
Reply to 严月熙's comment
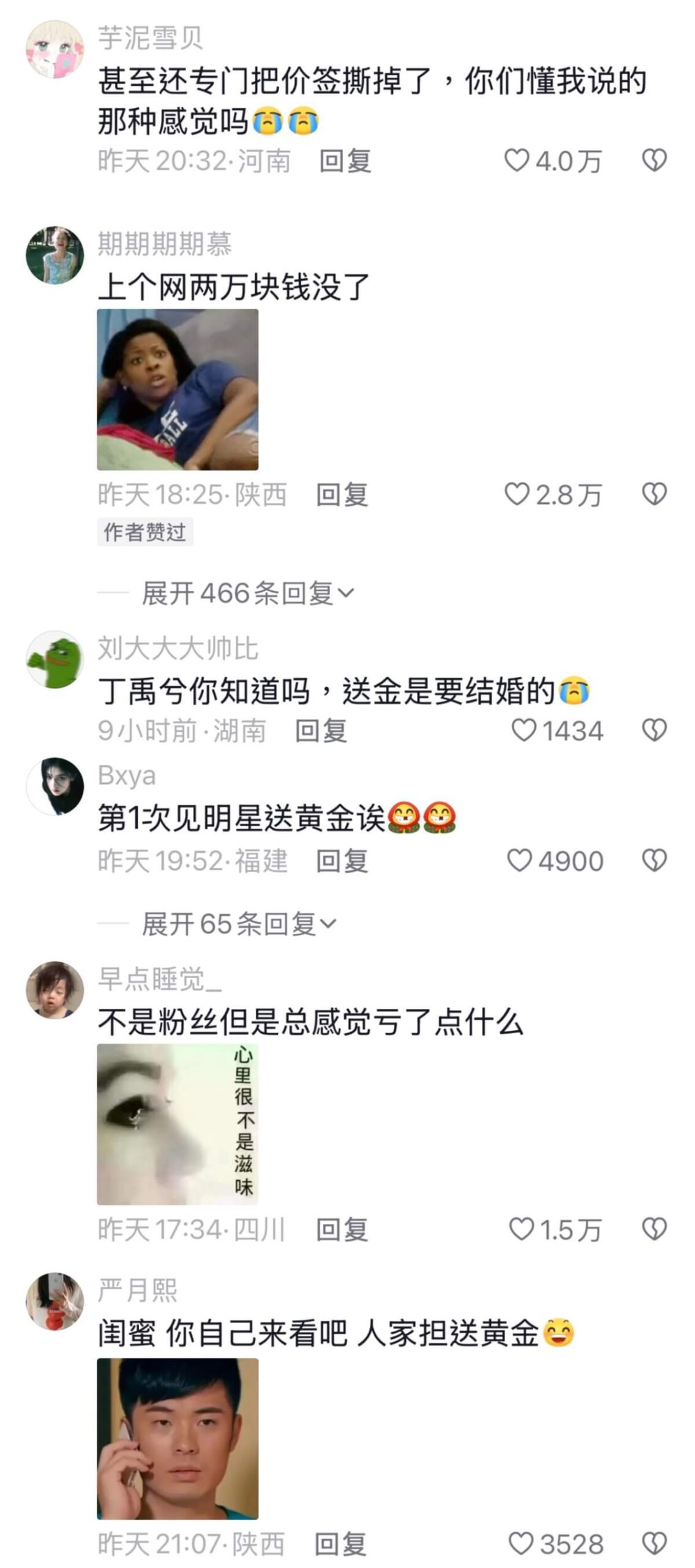coord(340,1544)
